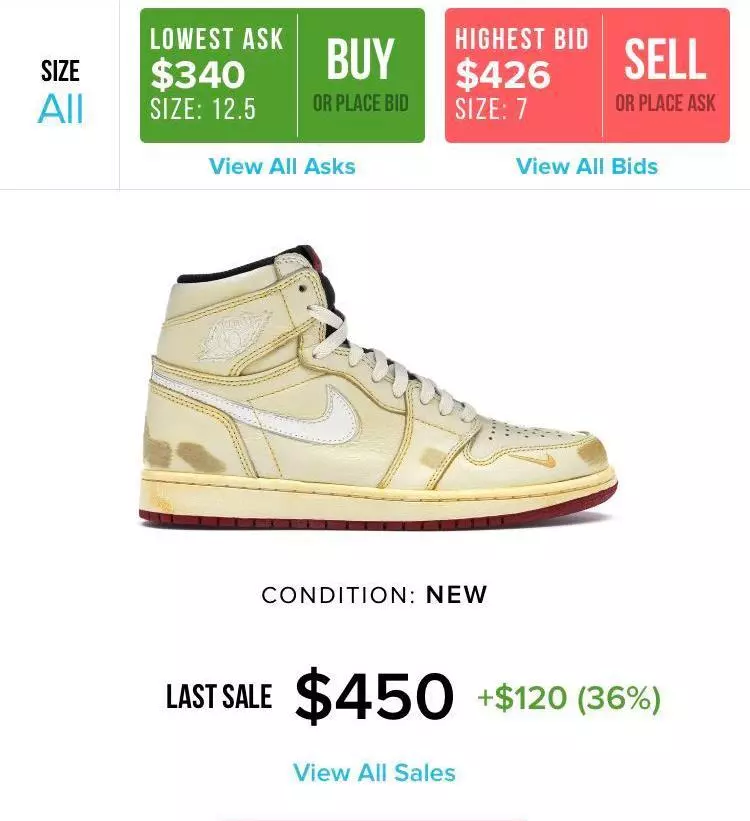The height and width of the screenshot is (821, 750).
Task: Tap the green Buy button
Action: [x=360, y=76]
